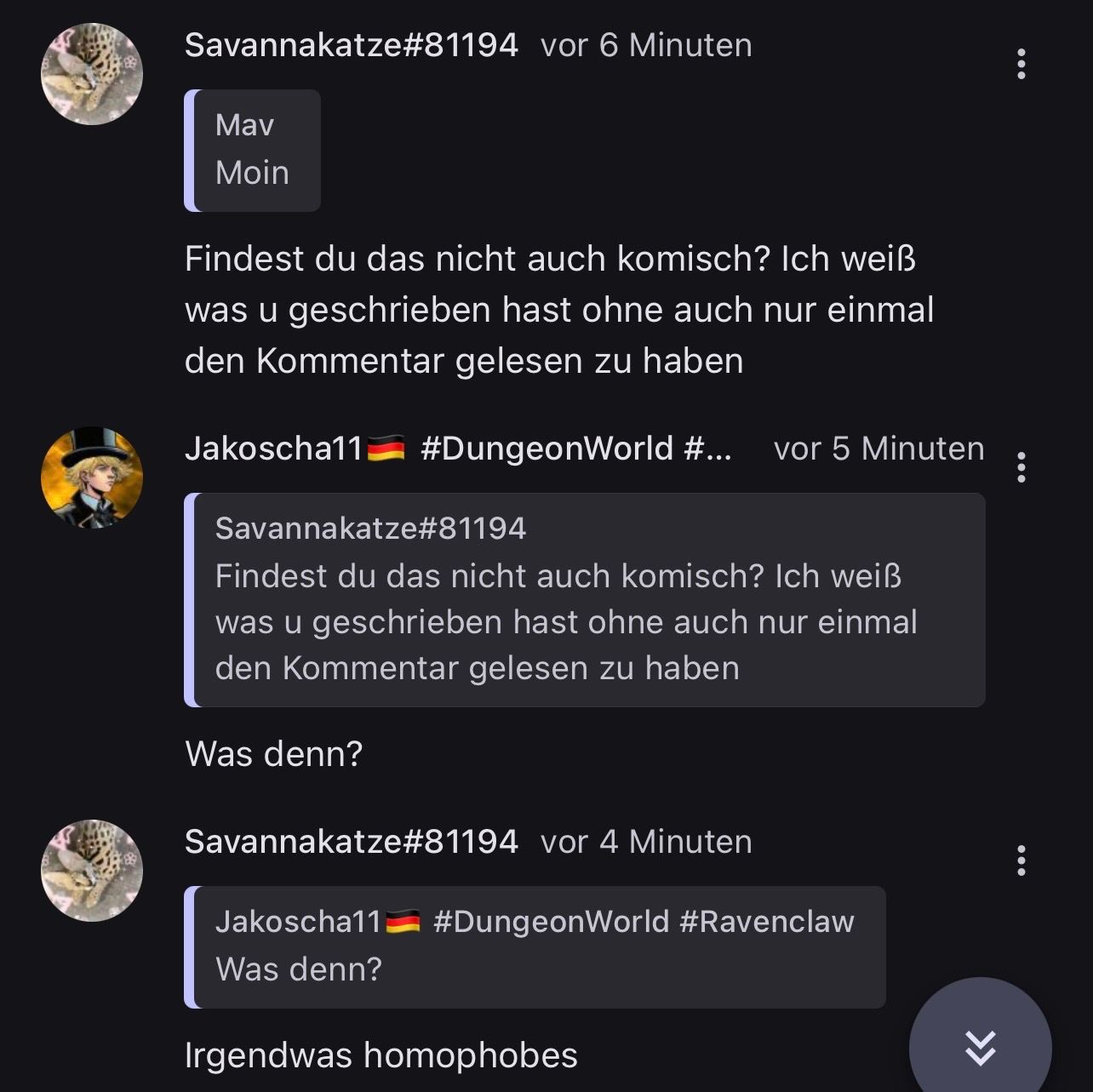Go to the quoted 'Was denn?' comment
The height and width of the screenshot is (1092, 1093).
(x=535, y=947)
